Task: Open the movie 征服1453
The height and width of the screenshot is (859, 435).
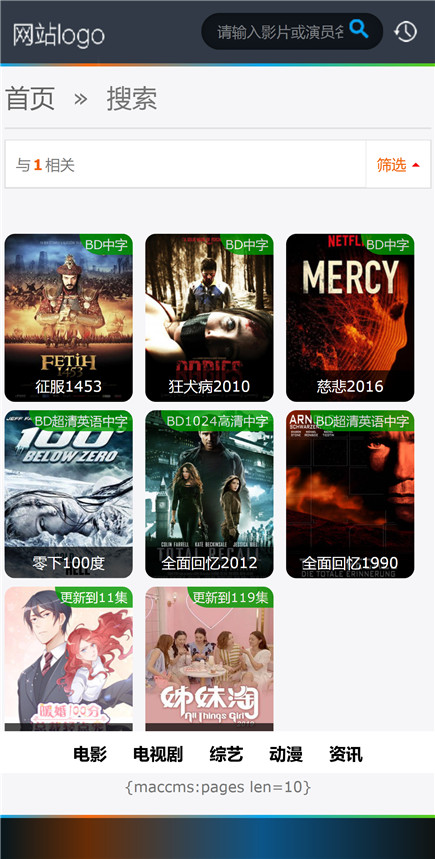Action: [x=68, y=318]
